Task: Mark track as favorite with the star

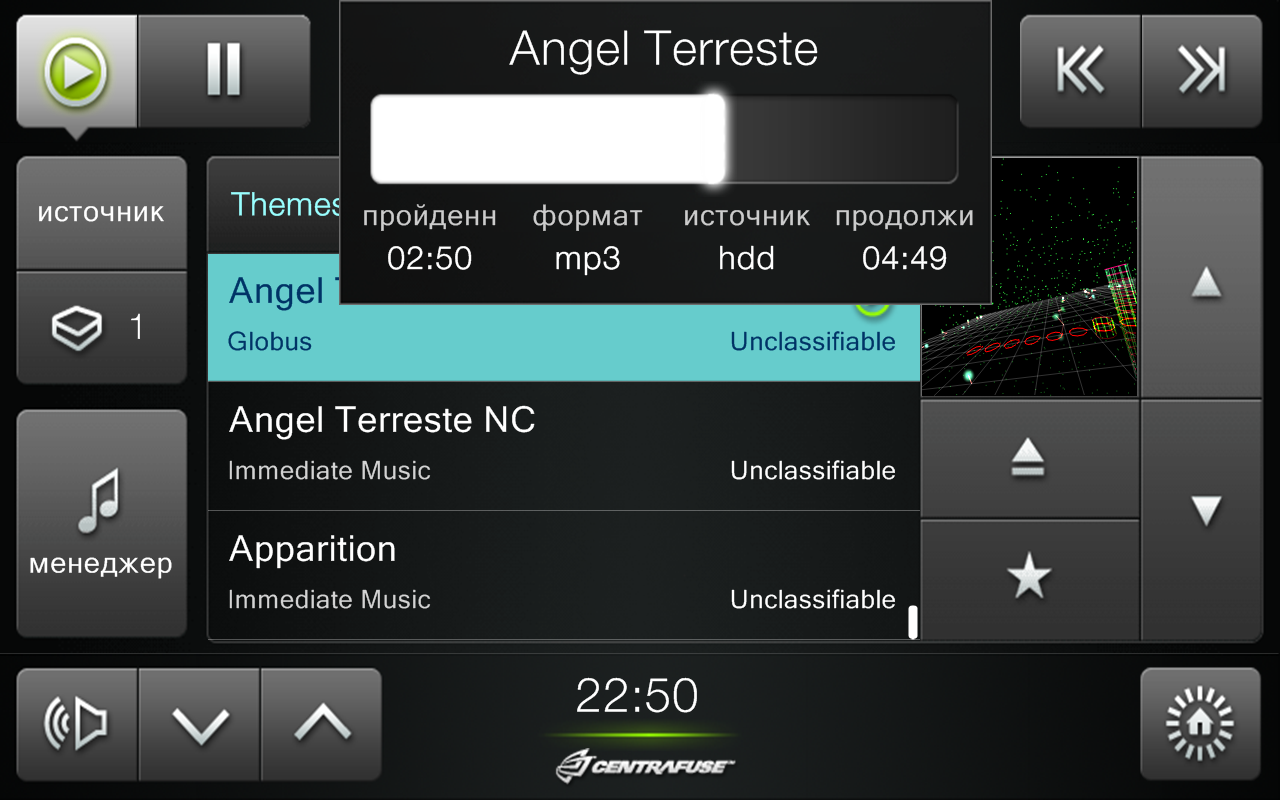Action: pyautogui.click(x=1028, y=578)
